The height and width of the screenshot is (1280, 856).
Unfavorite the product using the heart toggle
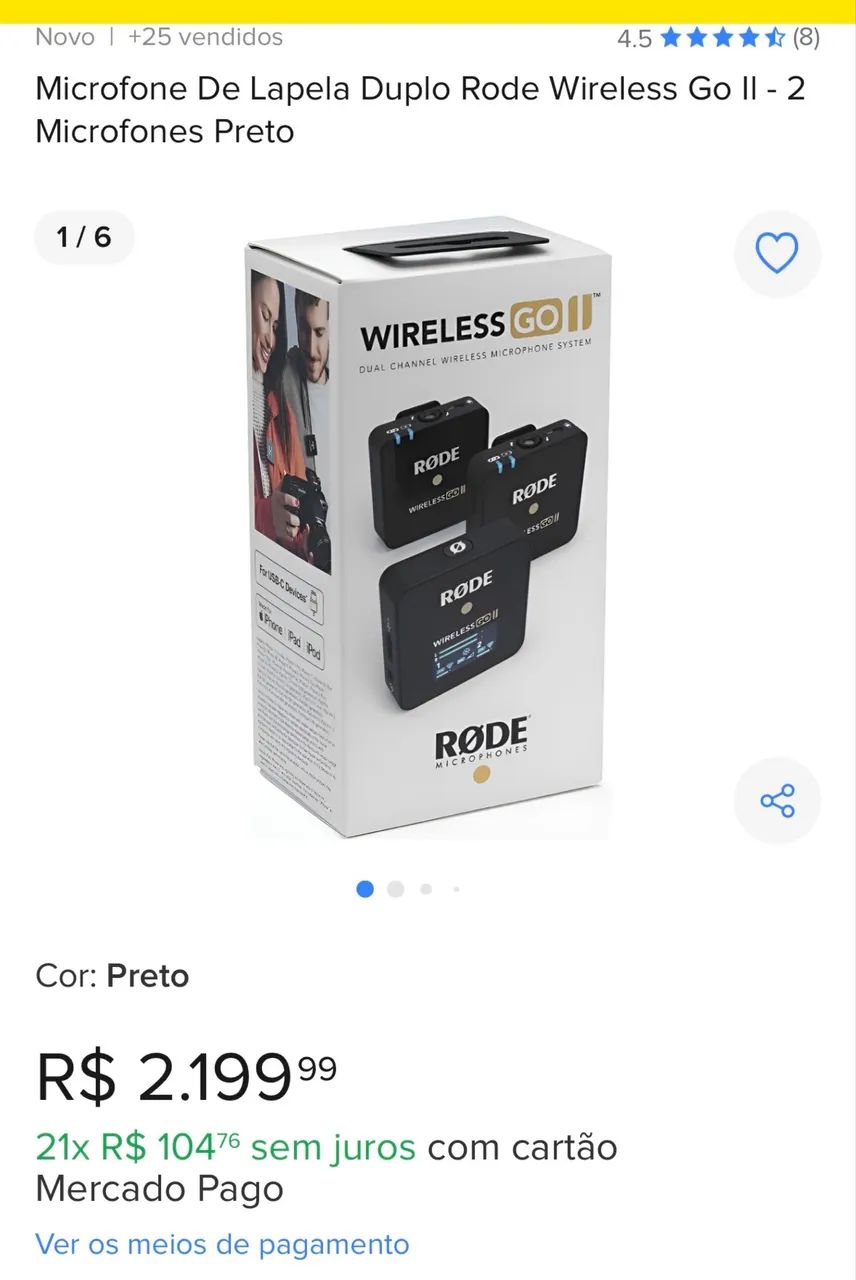[x=777, y=253]
